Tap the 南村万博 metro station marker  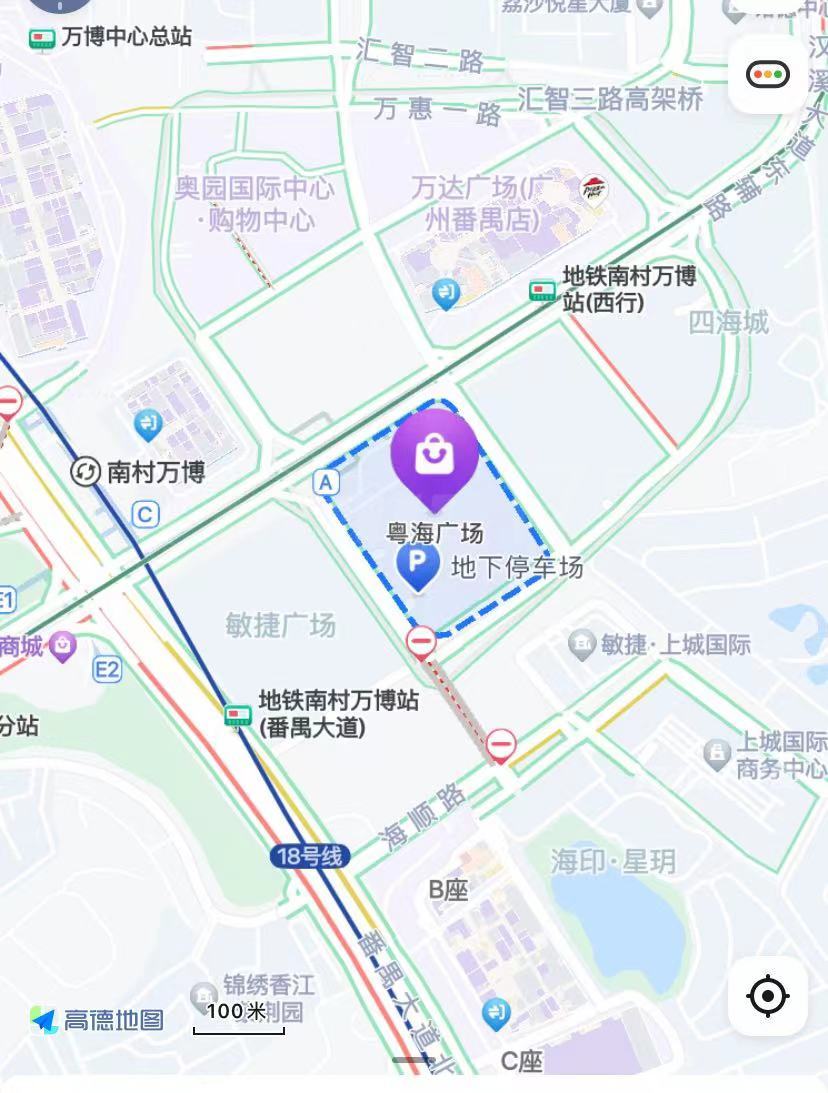coord(86,472)
